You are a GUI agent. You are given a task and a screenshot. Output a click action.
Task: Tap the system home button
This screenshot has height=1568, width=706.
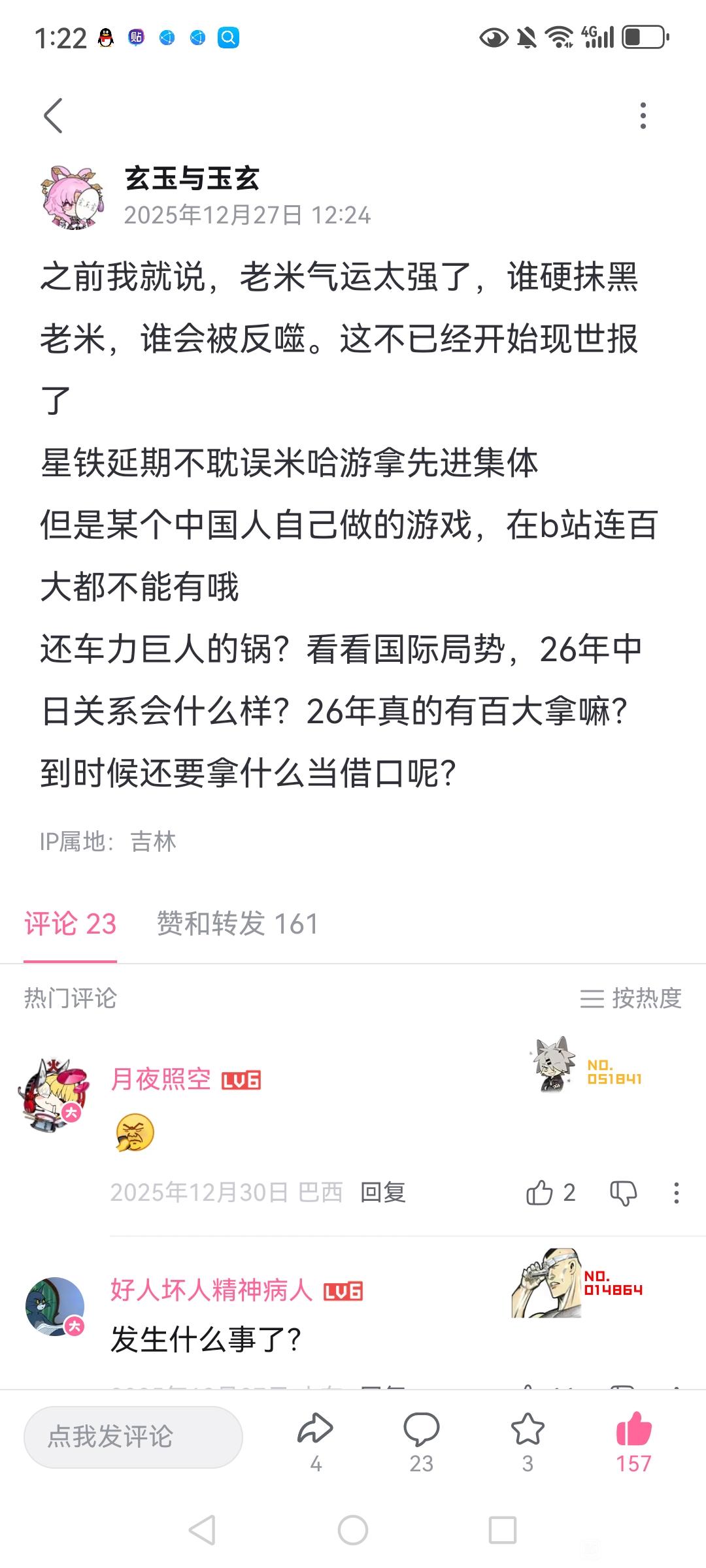coord(353,1530)
